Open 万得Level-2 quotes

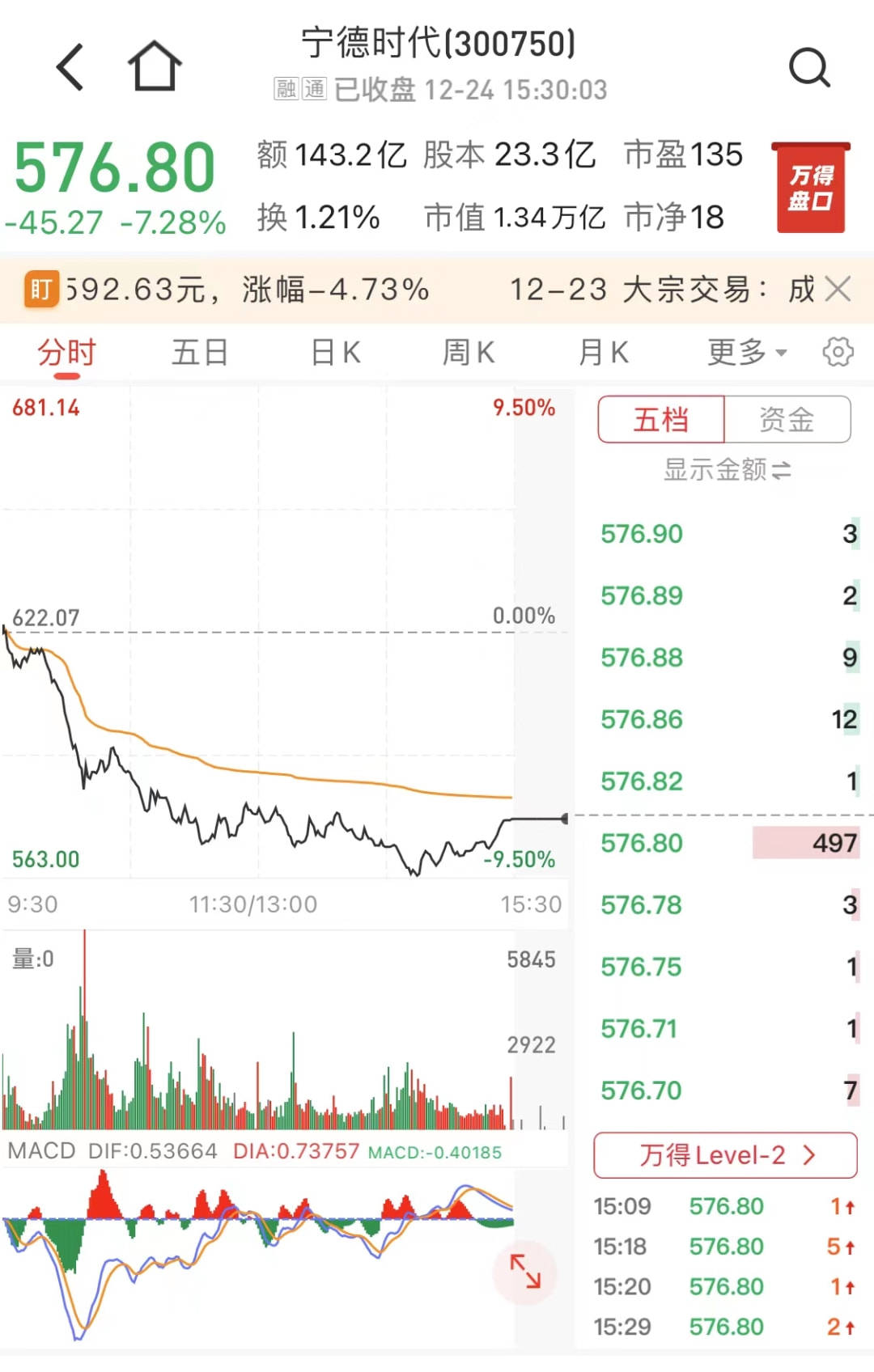[725, 1155]
